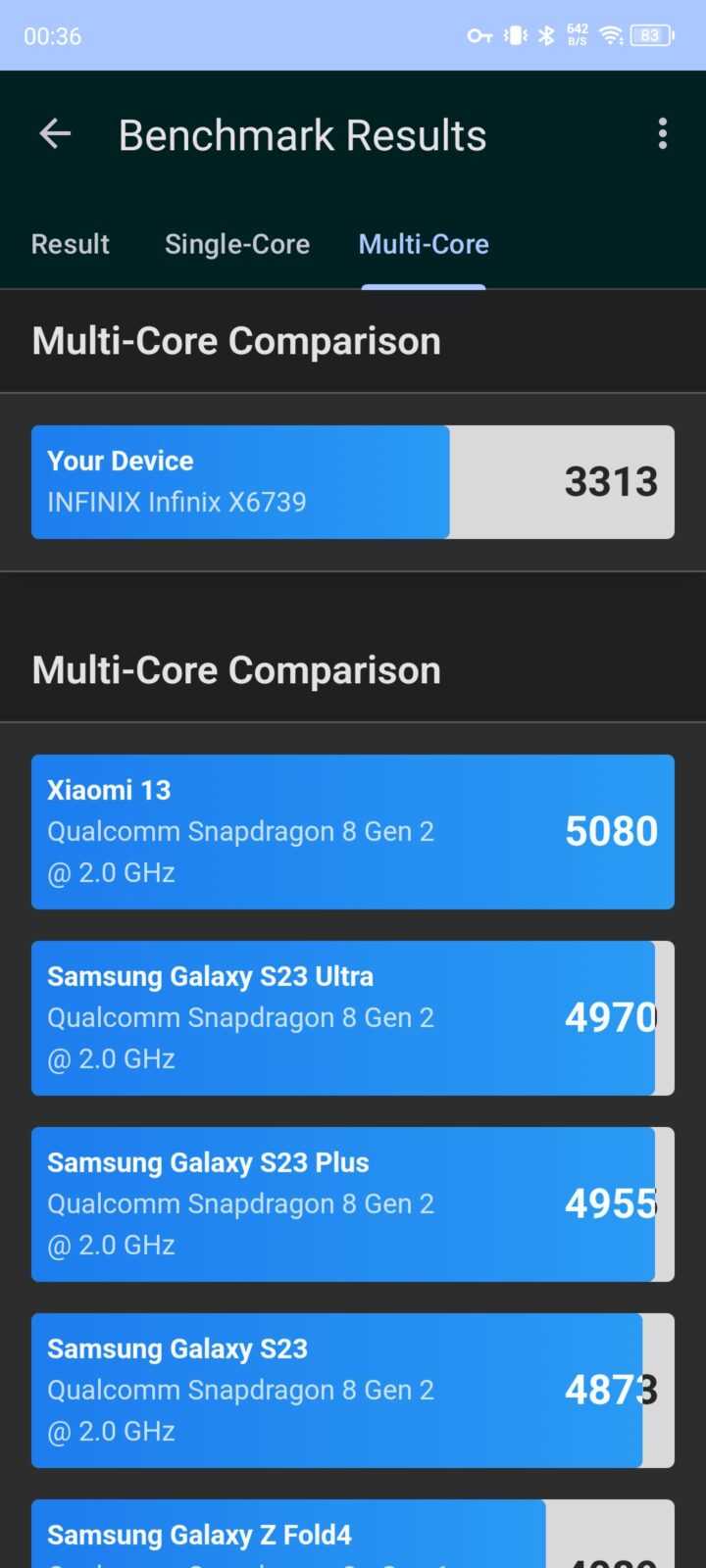The image size is (706, 1568).
Task: Select the Multi-Core tab
Action: pyautogui.click(x=424, y=244)
